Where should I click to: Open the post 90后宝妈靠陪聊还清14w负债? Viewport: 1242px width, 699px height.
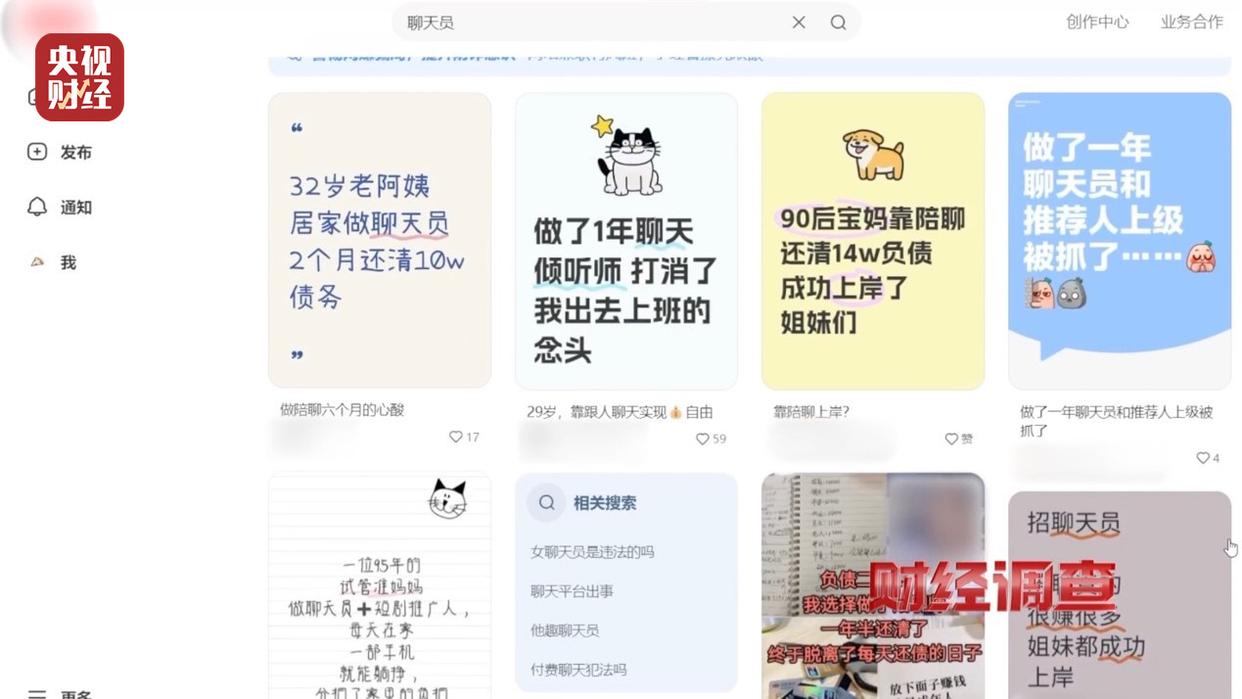click(x=872, y=240)
